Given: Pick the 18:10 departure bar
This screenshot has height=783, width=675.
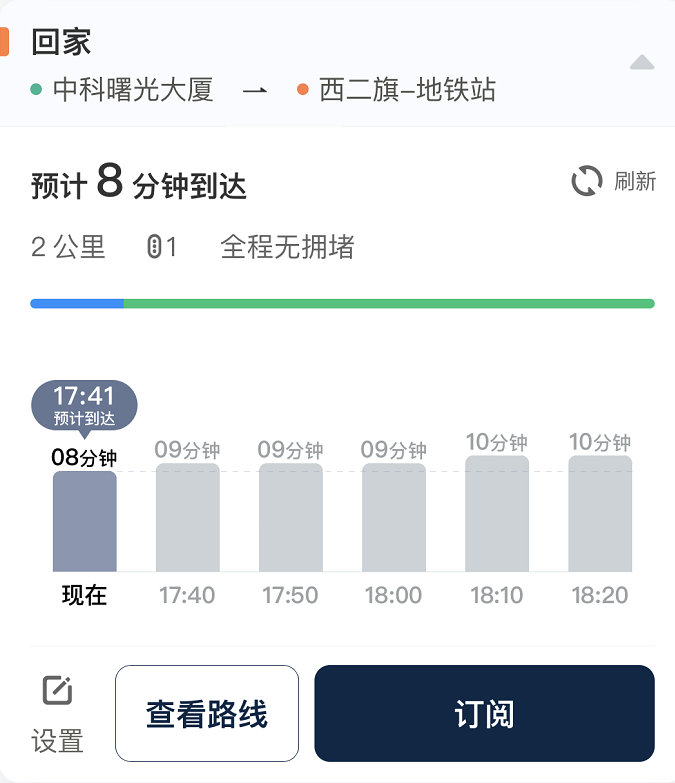Looking at the screenshot, I should 497,514.
